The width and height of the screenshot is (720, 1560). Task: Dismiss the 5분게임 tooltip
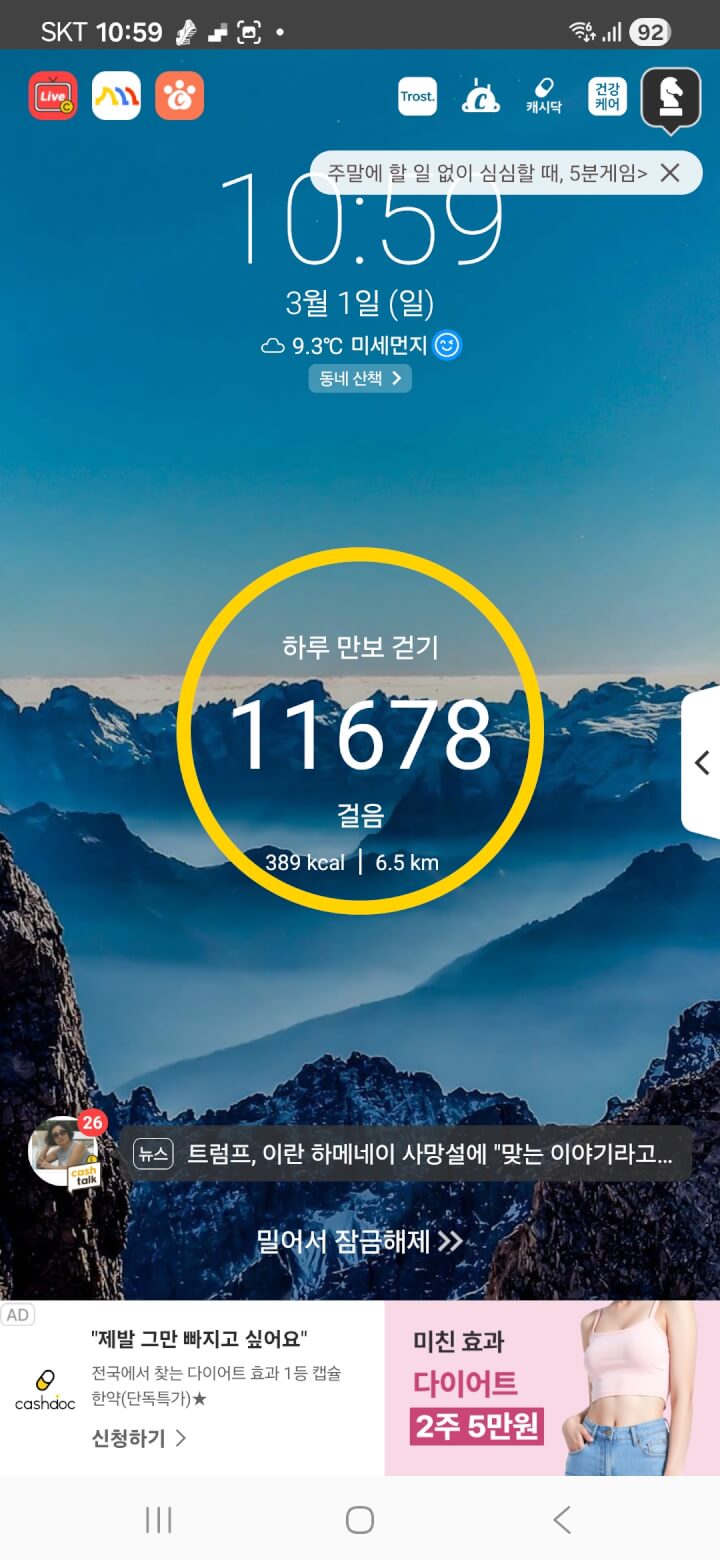click(x=670, y=173)
